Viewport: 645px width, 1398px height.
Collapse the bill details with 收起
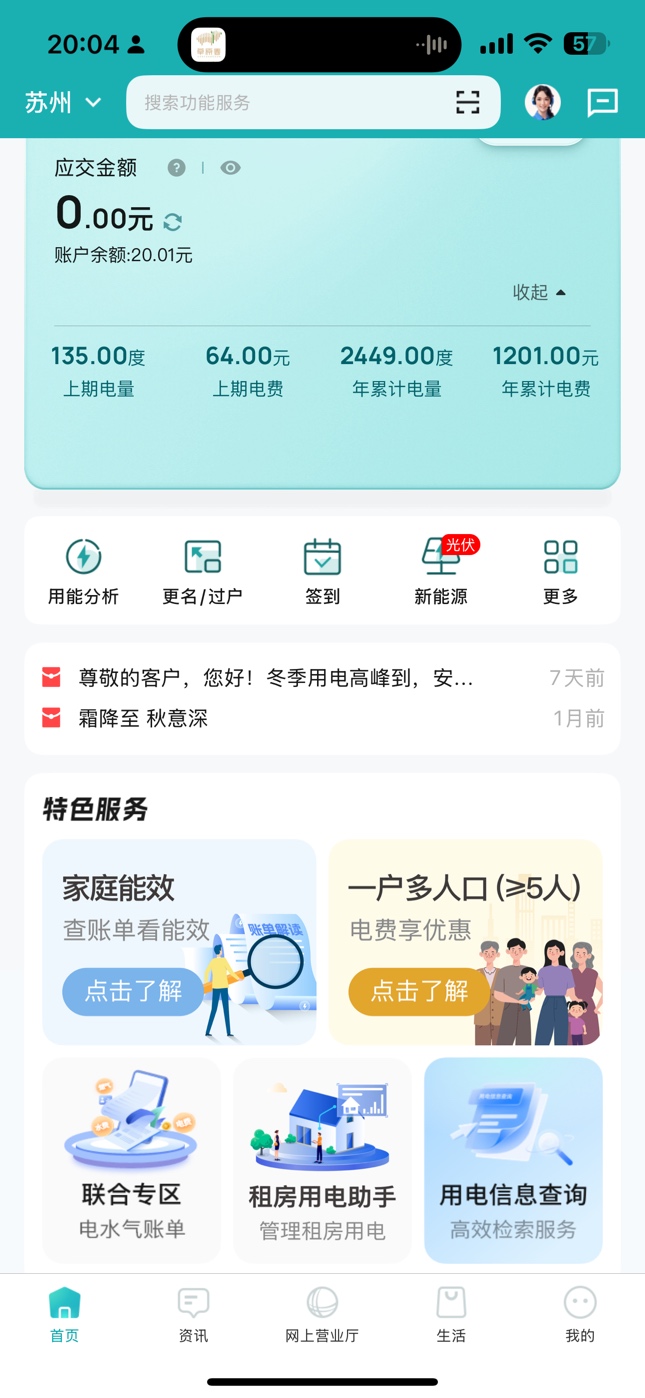539,292
